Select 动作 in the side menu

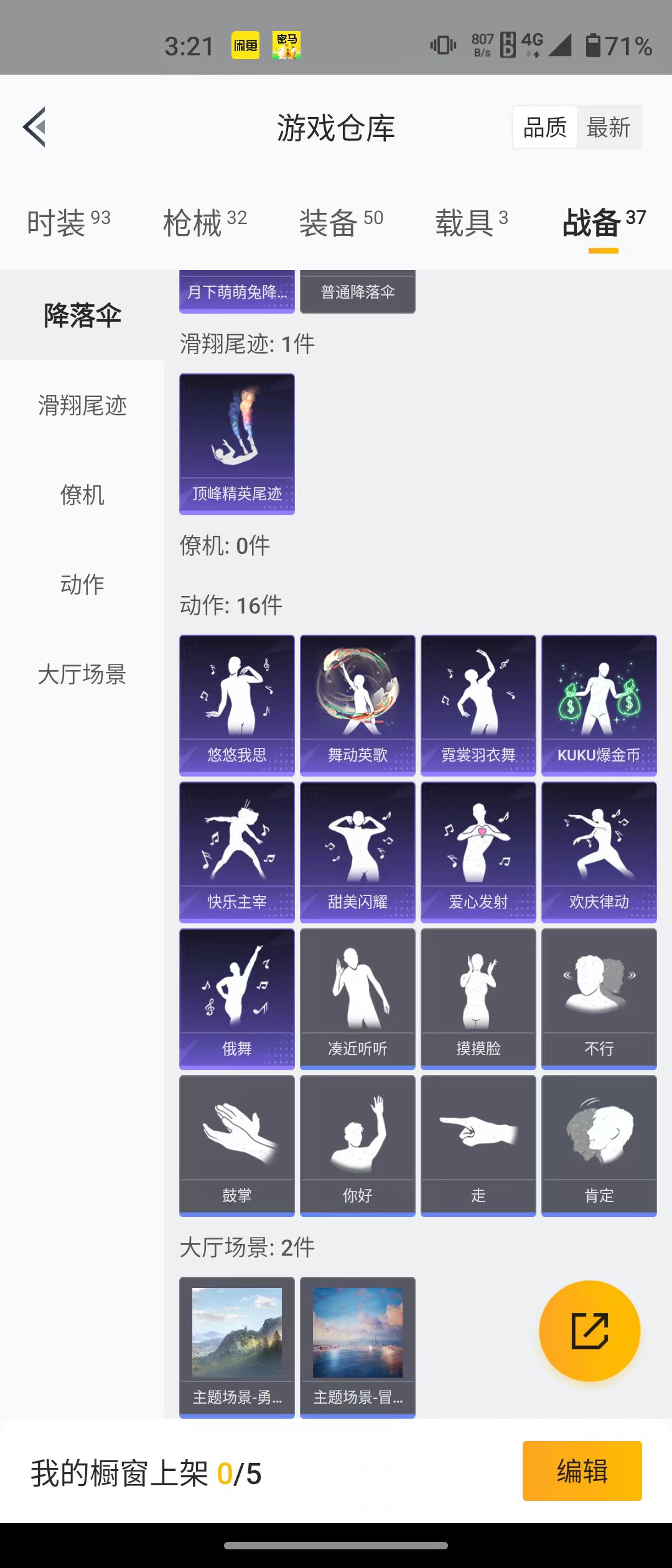pos(82,585)
